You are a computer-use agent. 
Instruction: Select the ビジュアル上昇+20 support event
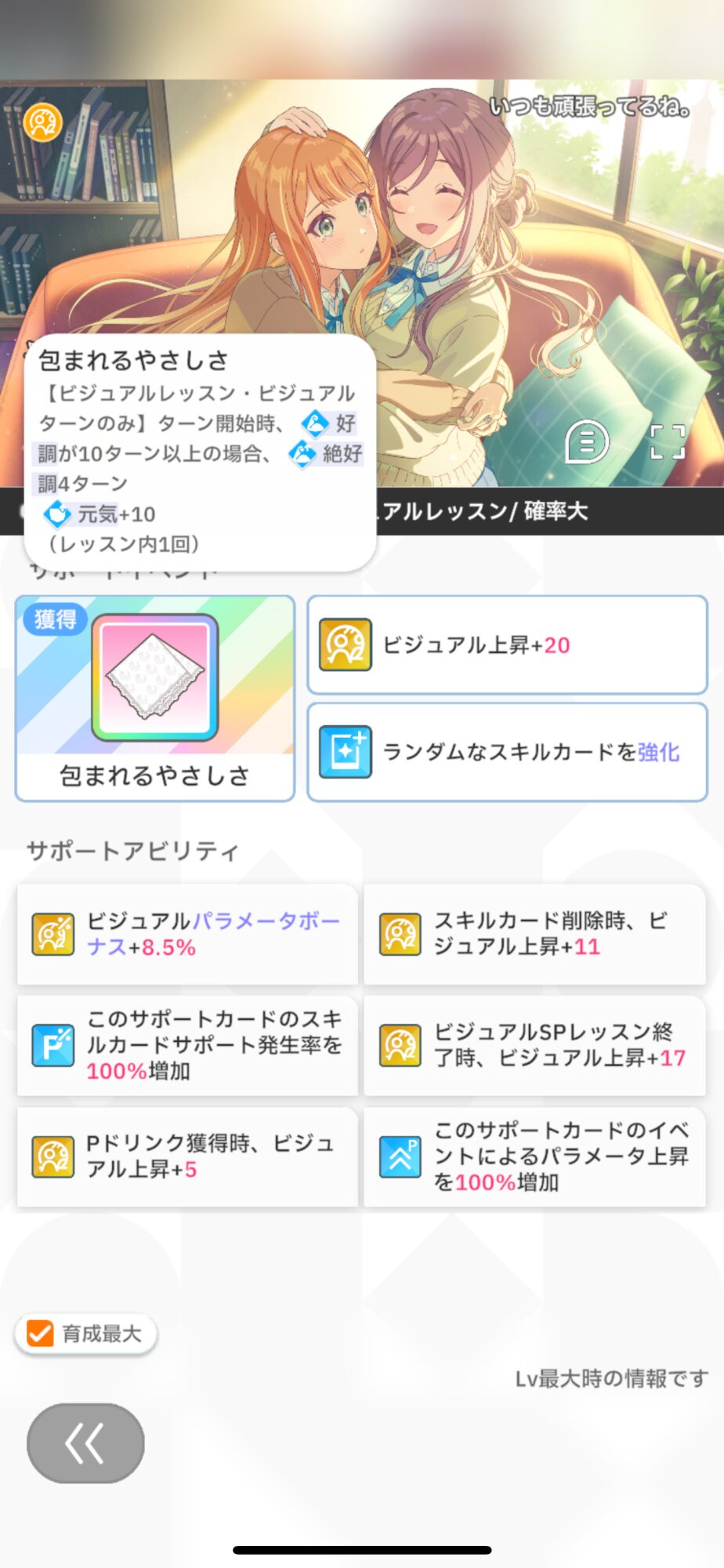[508, 645]
